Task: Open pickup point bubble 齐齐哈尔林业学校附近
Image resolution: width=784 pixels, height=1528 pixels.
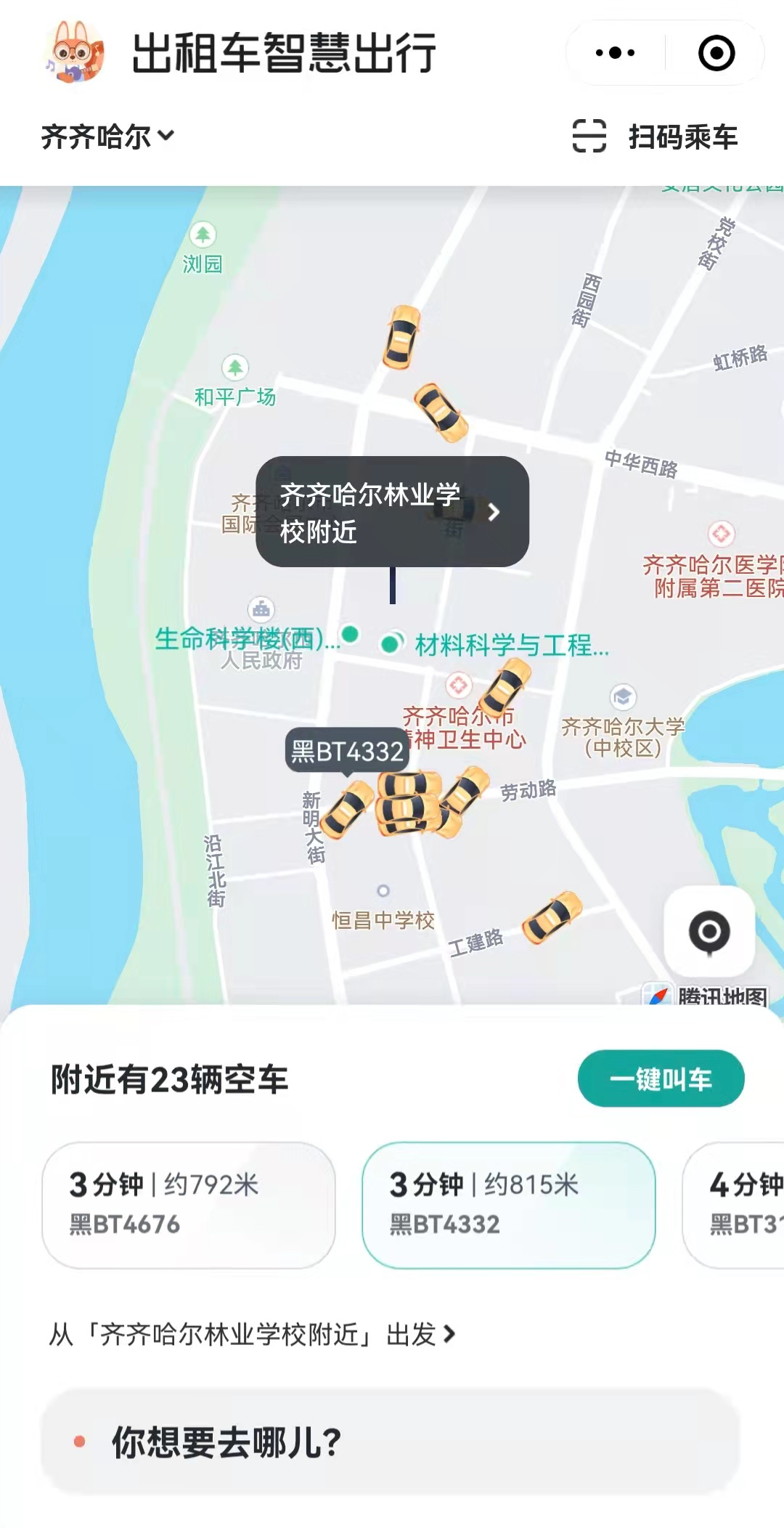Action: (x=392, y=512)
